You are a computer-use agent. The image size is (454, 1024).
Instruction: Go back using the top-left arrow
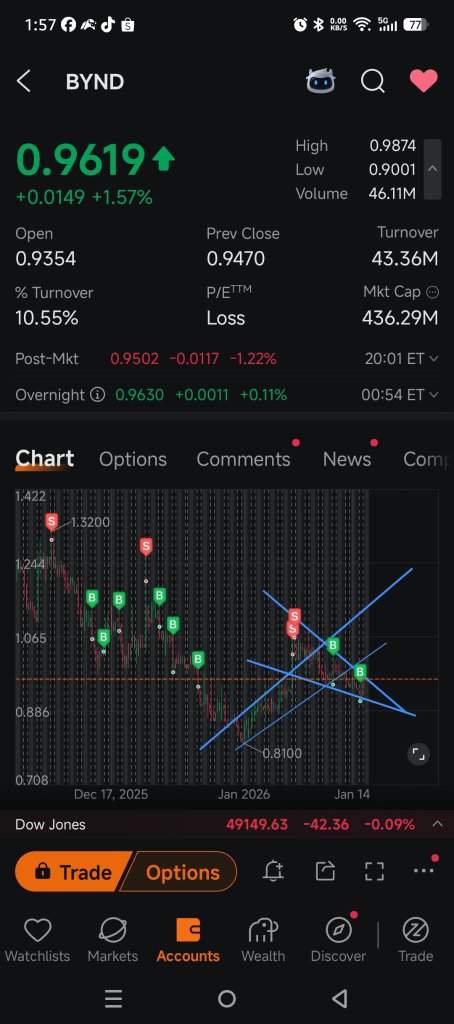[24, 82]
